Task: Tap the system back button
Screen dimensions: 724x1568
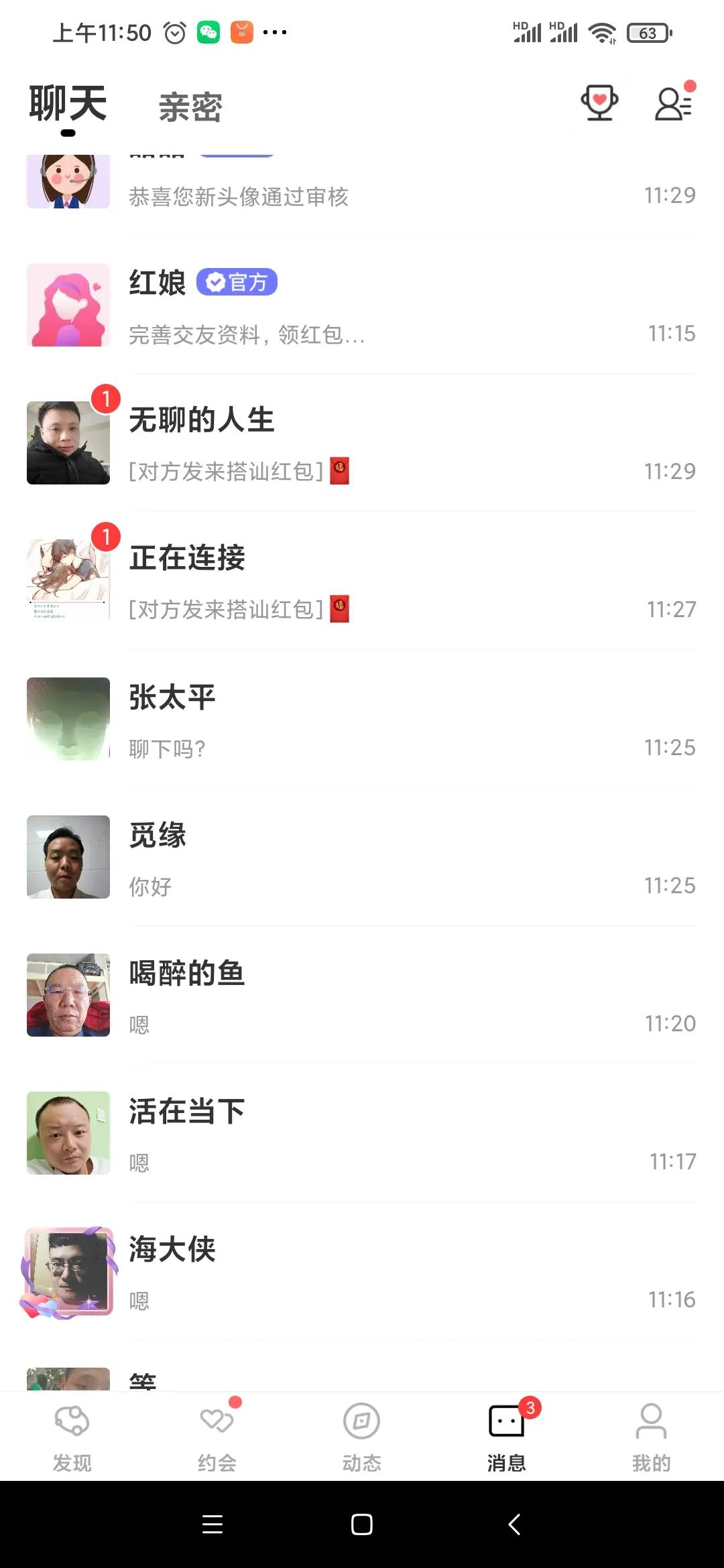Action: click(514, 1524)
